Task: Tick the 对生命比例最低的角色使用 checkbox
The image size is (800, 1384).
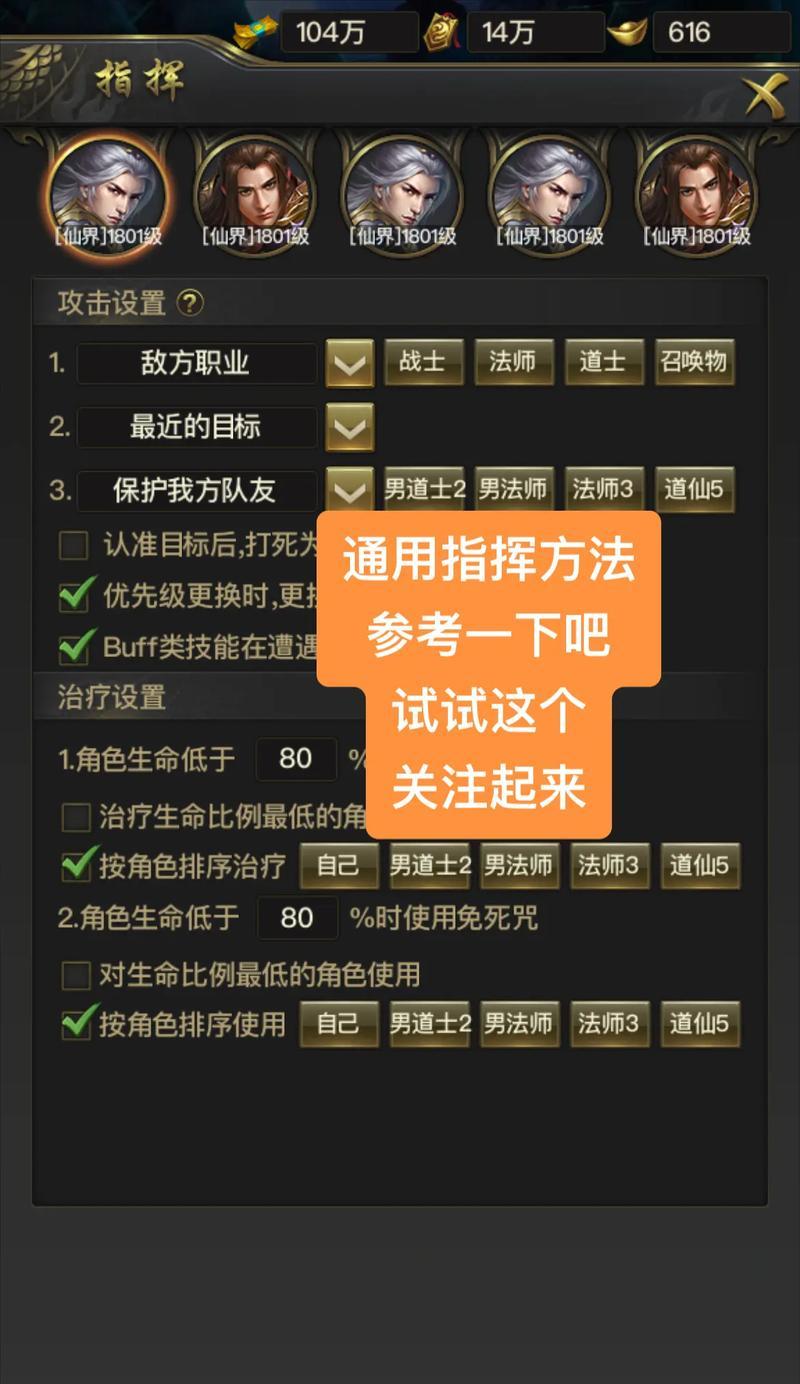Action: pos(76,974)
